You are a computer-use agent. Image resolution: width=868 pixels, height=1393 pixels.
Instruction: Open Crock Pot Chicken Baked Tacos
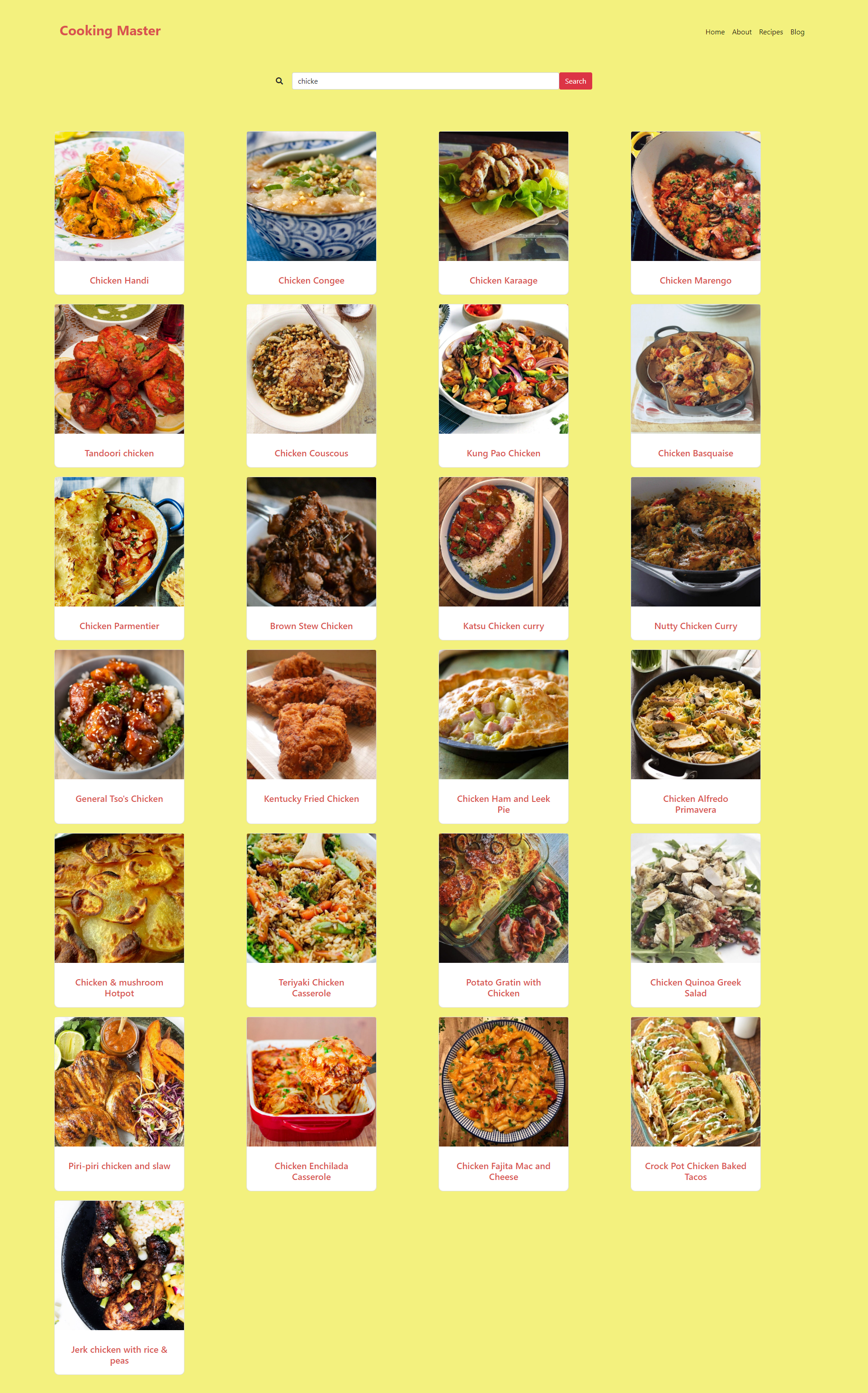[x=695, y=1103]
